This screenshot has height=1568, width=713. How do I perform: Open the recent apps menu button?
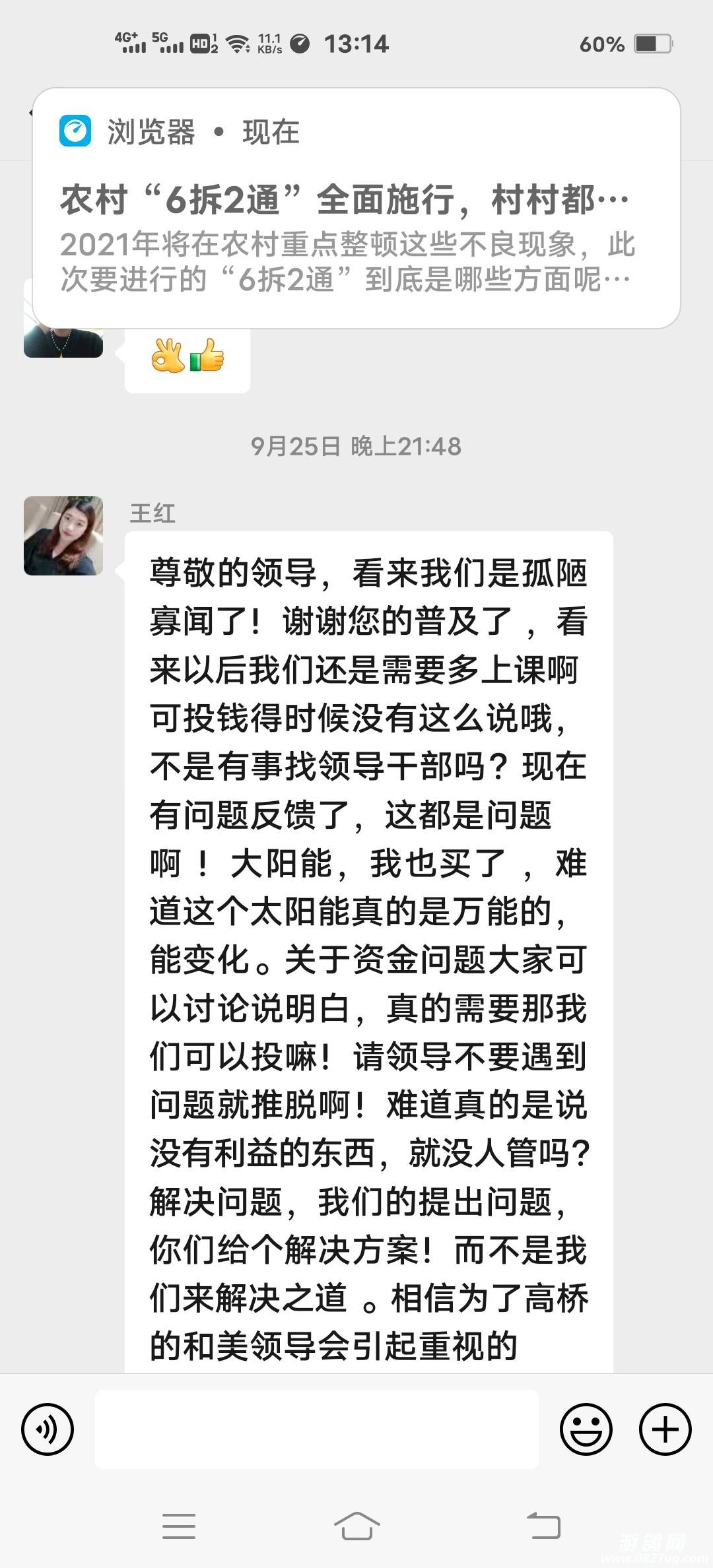tap(179, 1526)
